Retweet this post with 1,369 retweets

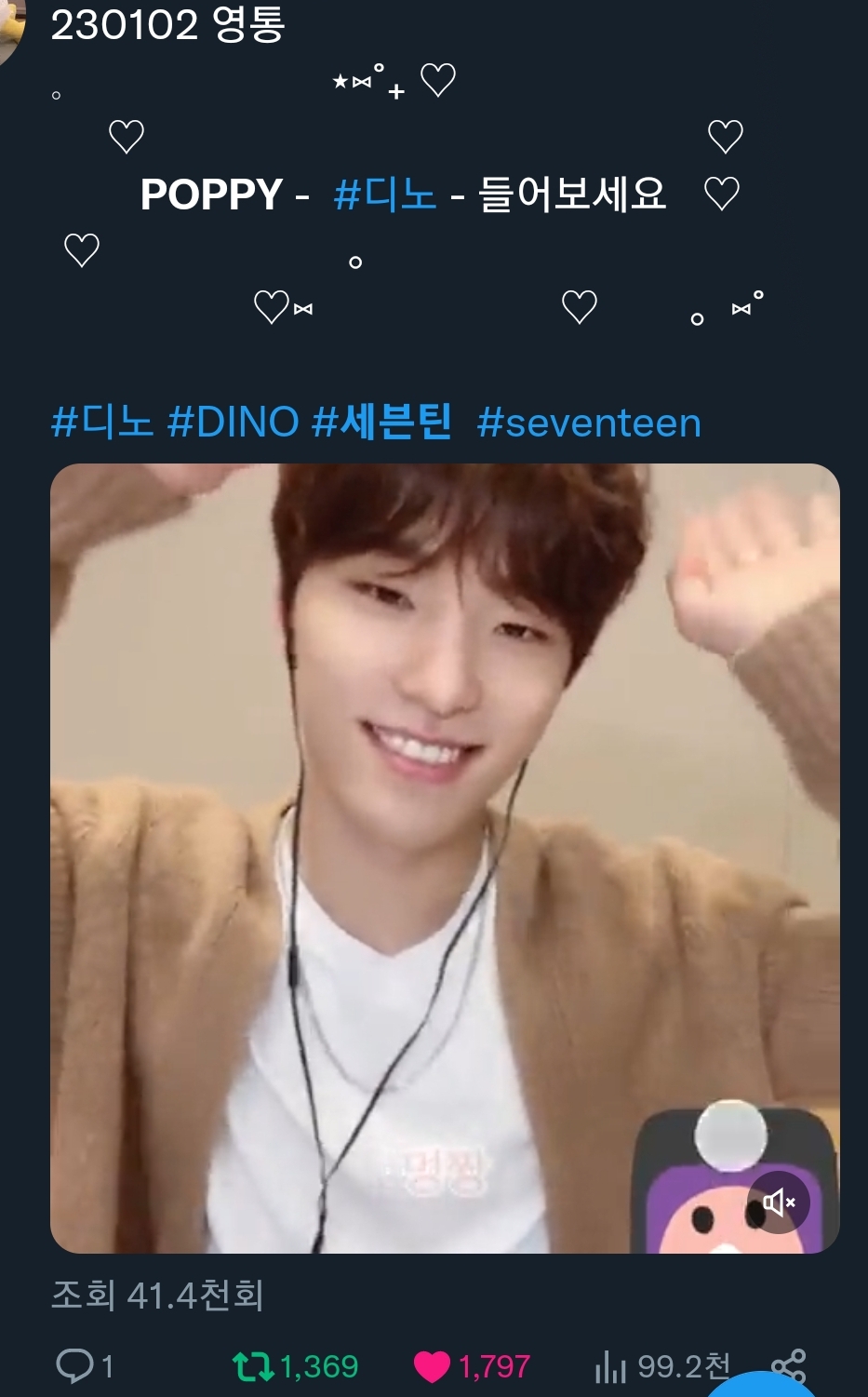(x=252, y=1365)
